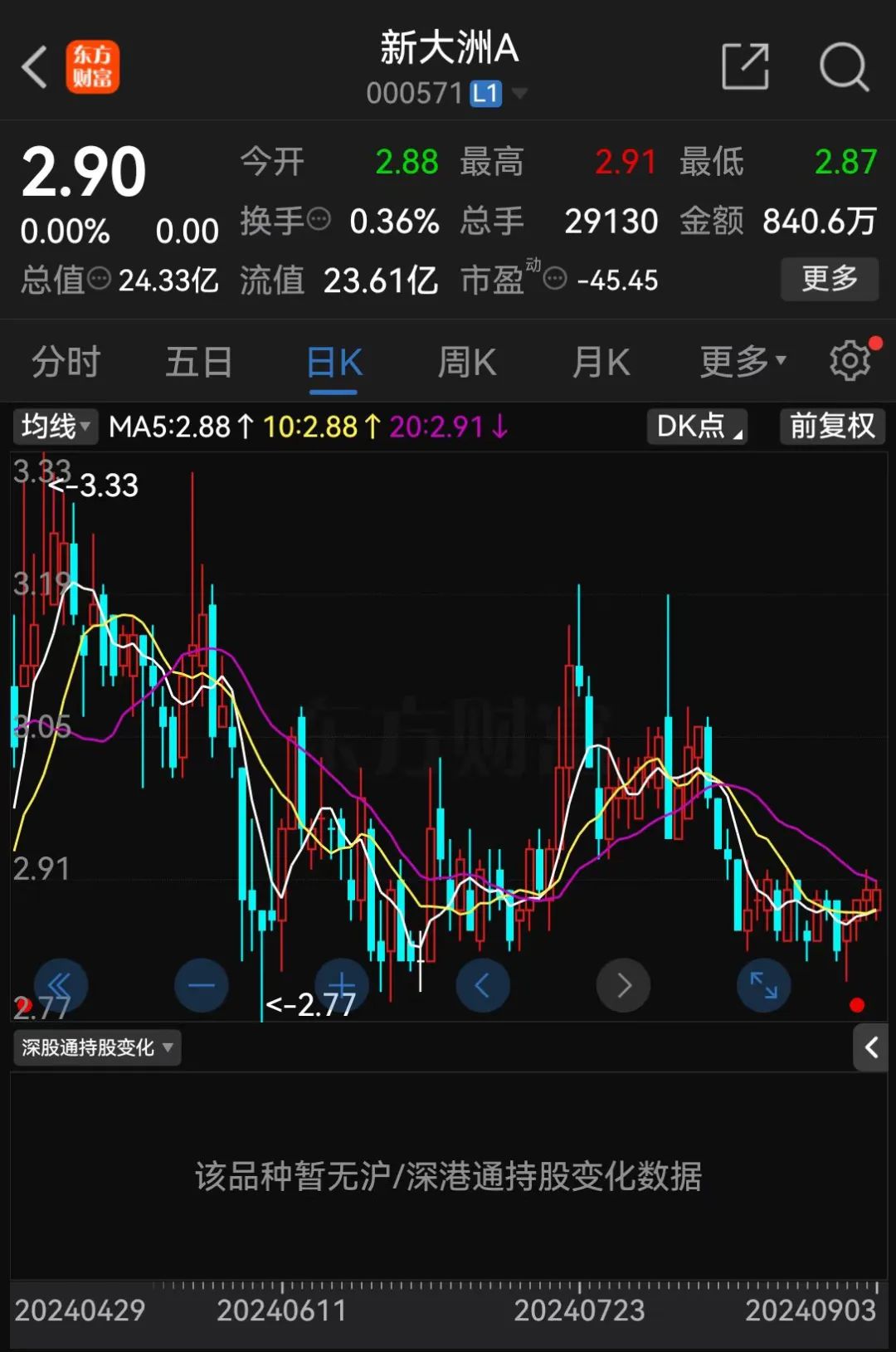Open the search magnifier
896x1352 pixels.
tap(844, 67)
